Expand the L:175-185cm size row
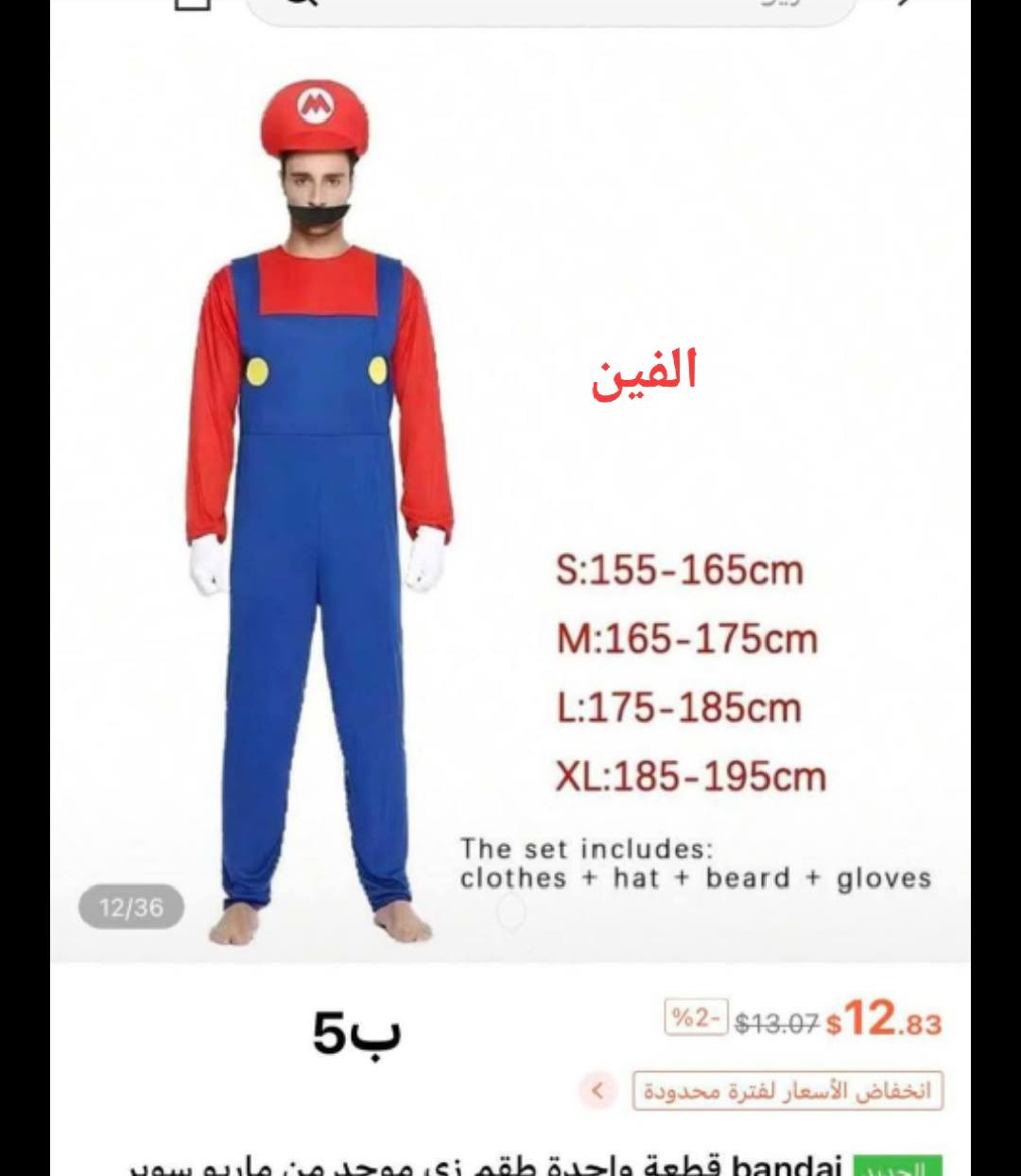Viewport: 1021px width, 1176px height. coord(681,707)
